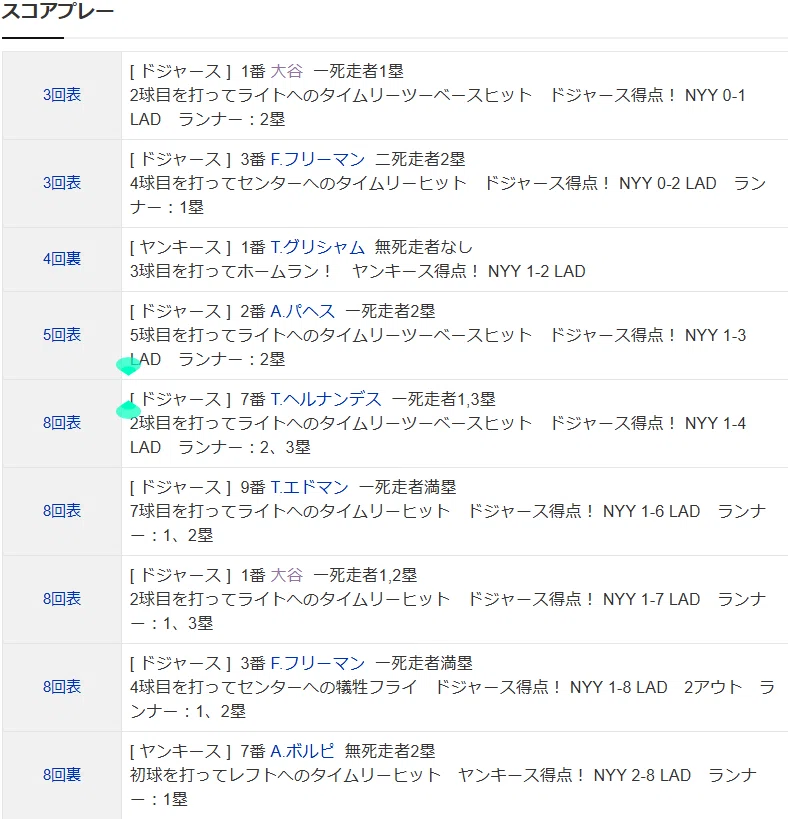Tap 3回表 link beside 大谷's double

point(62,95)
